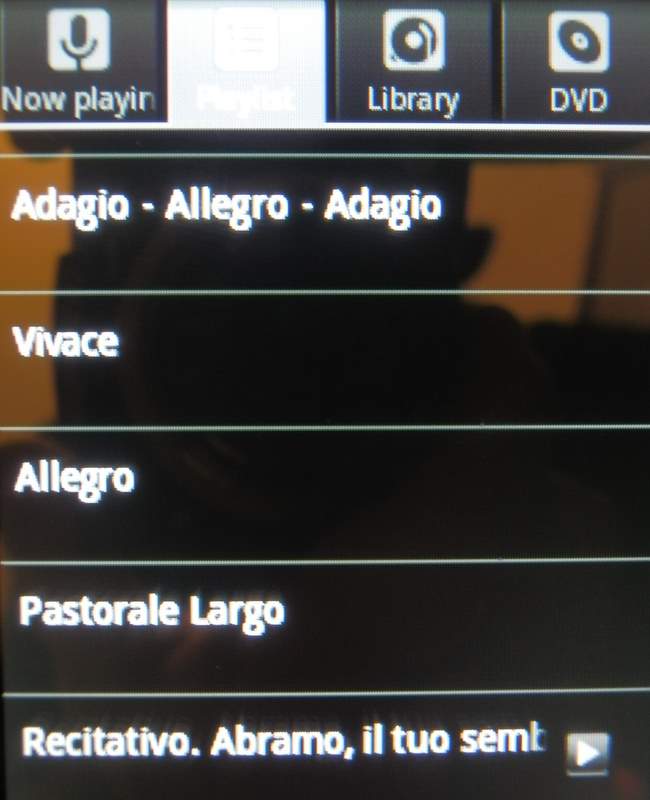Image resolution: width=650 pixels, height=800 pixels.
Task: Switch to the DVD tab
Action: (577, 62)
